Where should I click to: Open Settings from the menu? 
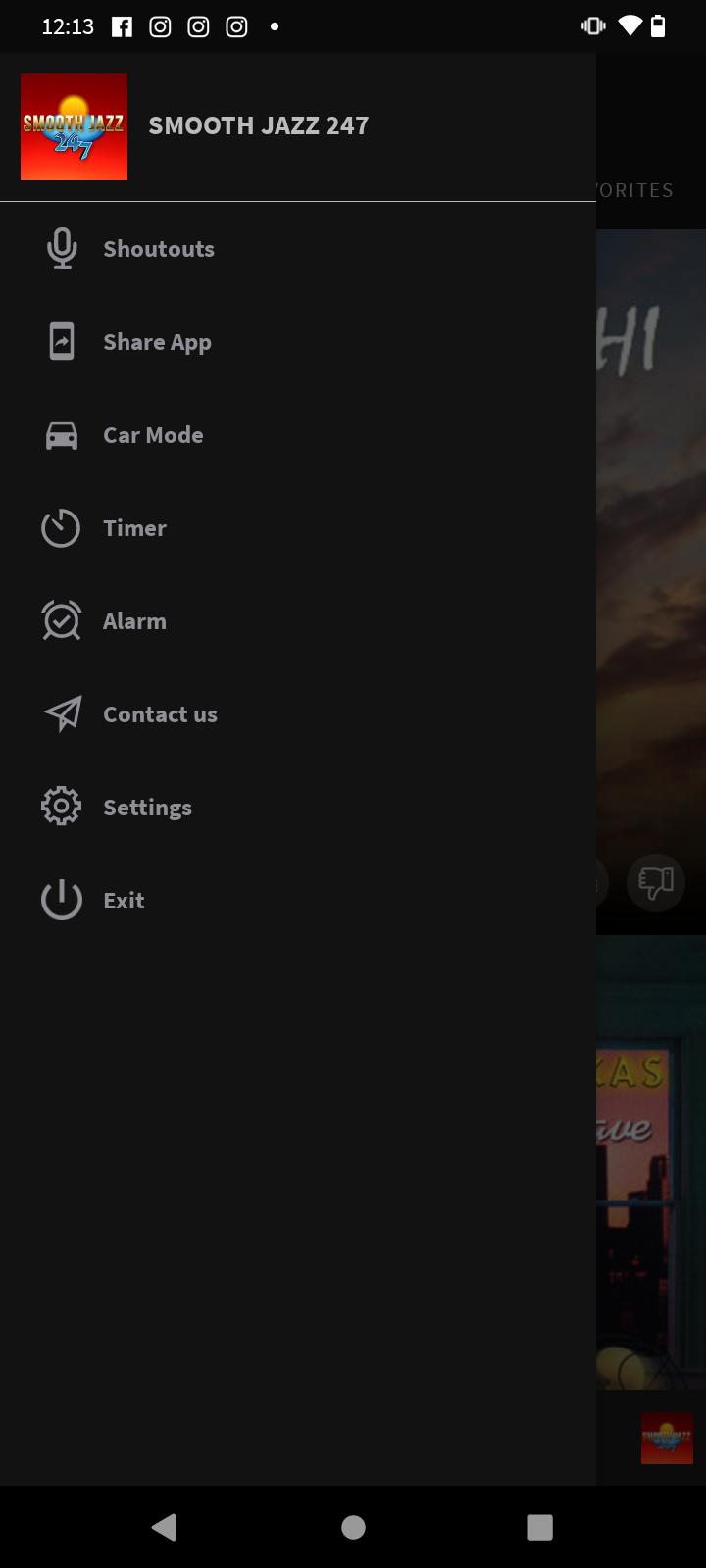click(x=147, y=808)
